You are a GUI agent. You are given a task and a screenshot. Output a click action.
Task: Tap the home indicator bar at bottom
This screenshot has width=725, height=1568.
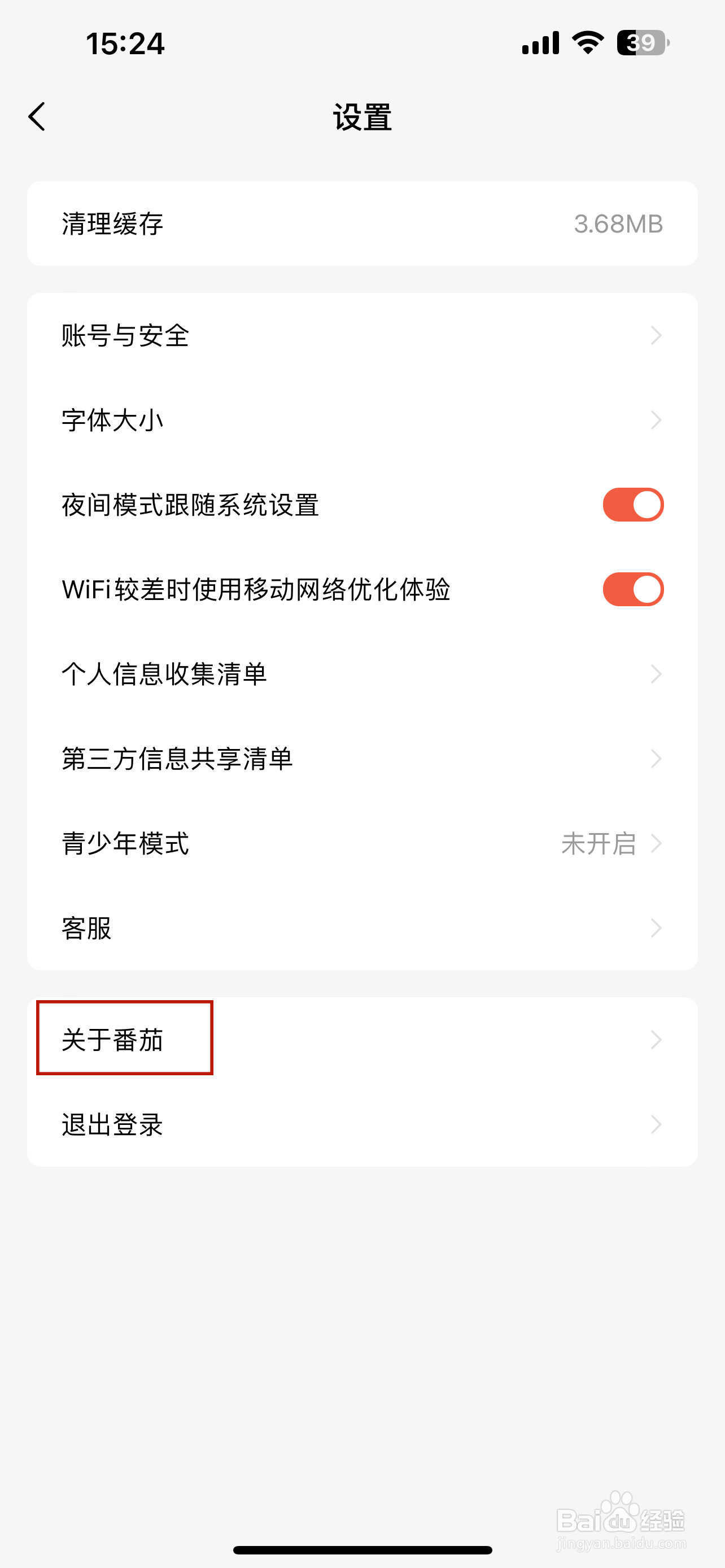pos(362,1548)
